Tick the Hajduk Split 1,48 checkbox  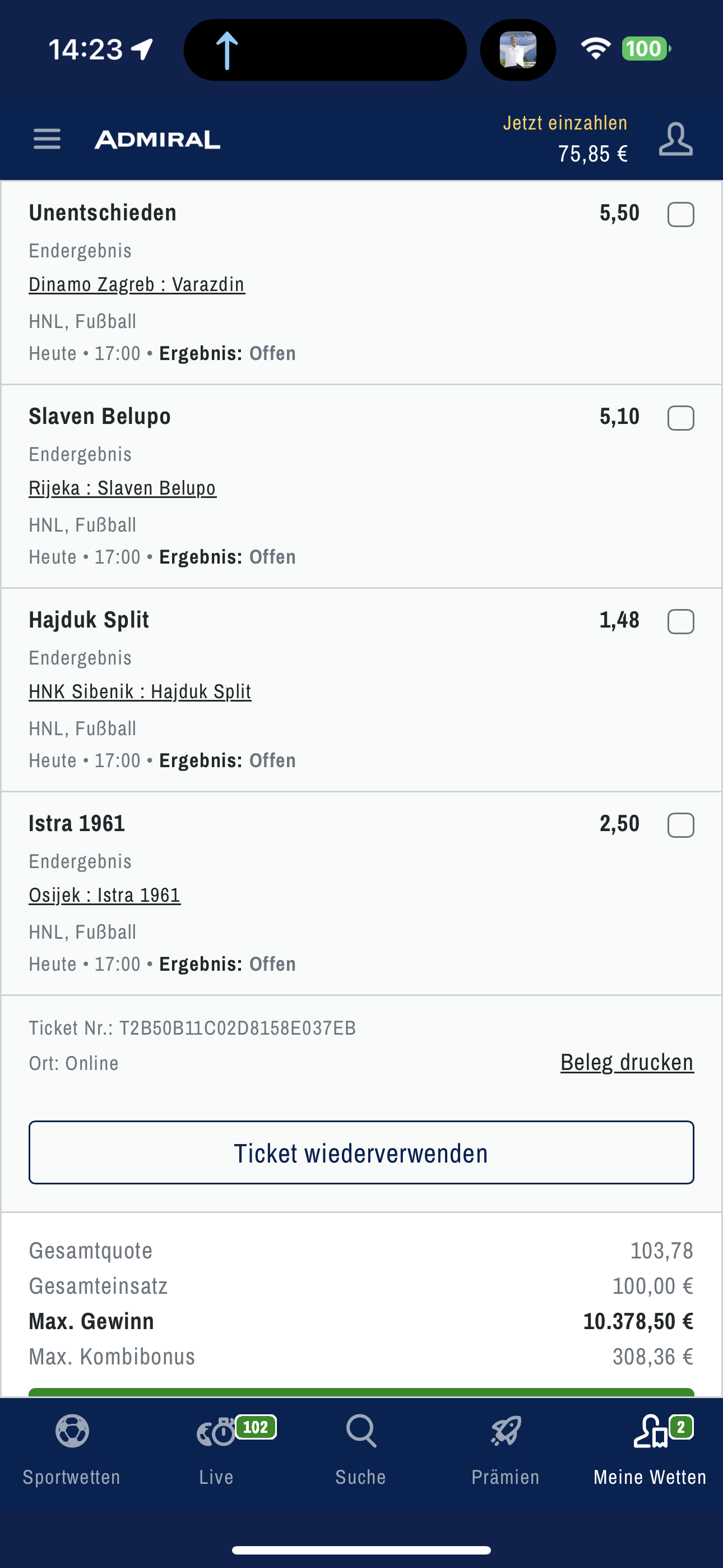click(680, 621)
